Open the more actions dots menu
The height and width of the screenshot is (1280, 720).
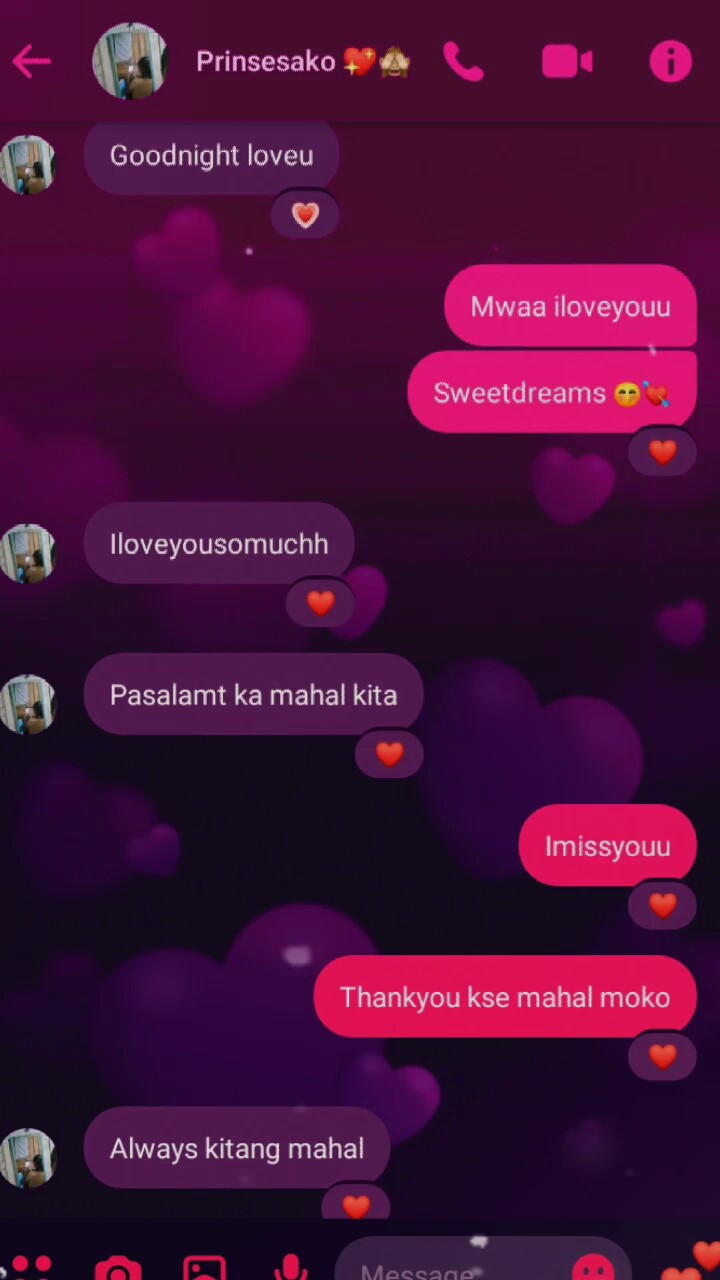[31, 1268]
